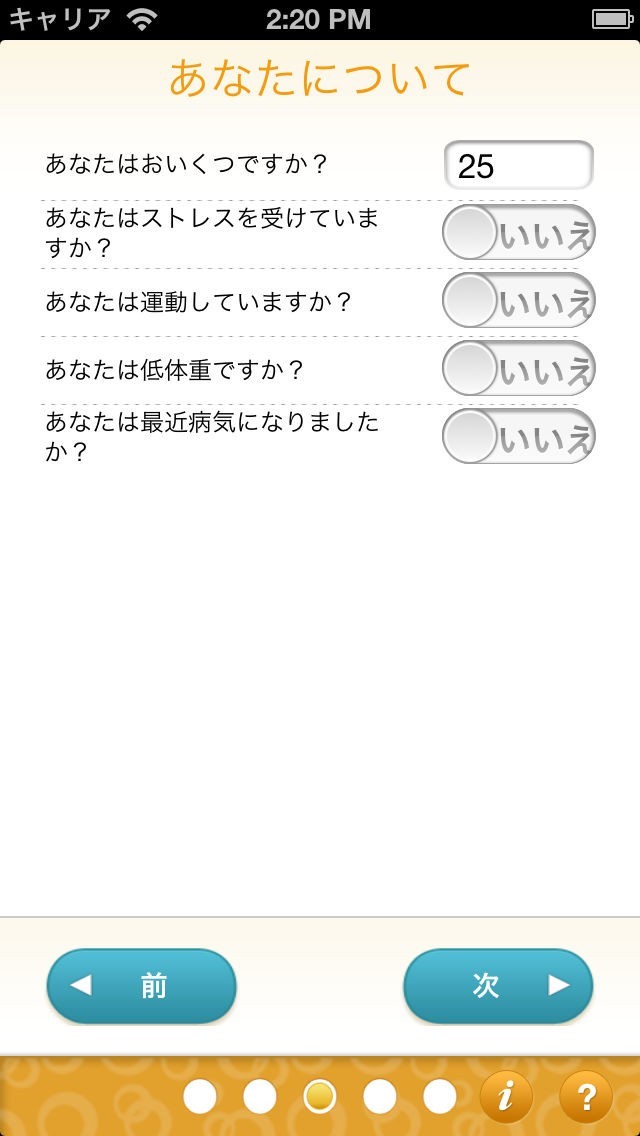
Task: Jump to the last page dot
Action: coord(440,1097)
